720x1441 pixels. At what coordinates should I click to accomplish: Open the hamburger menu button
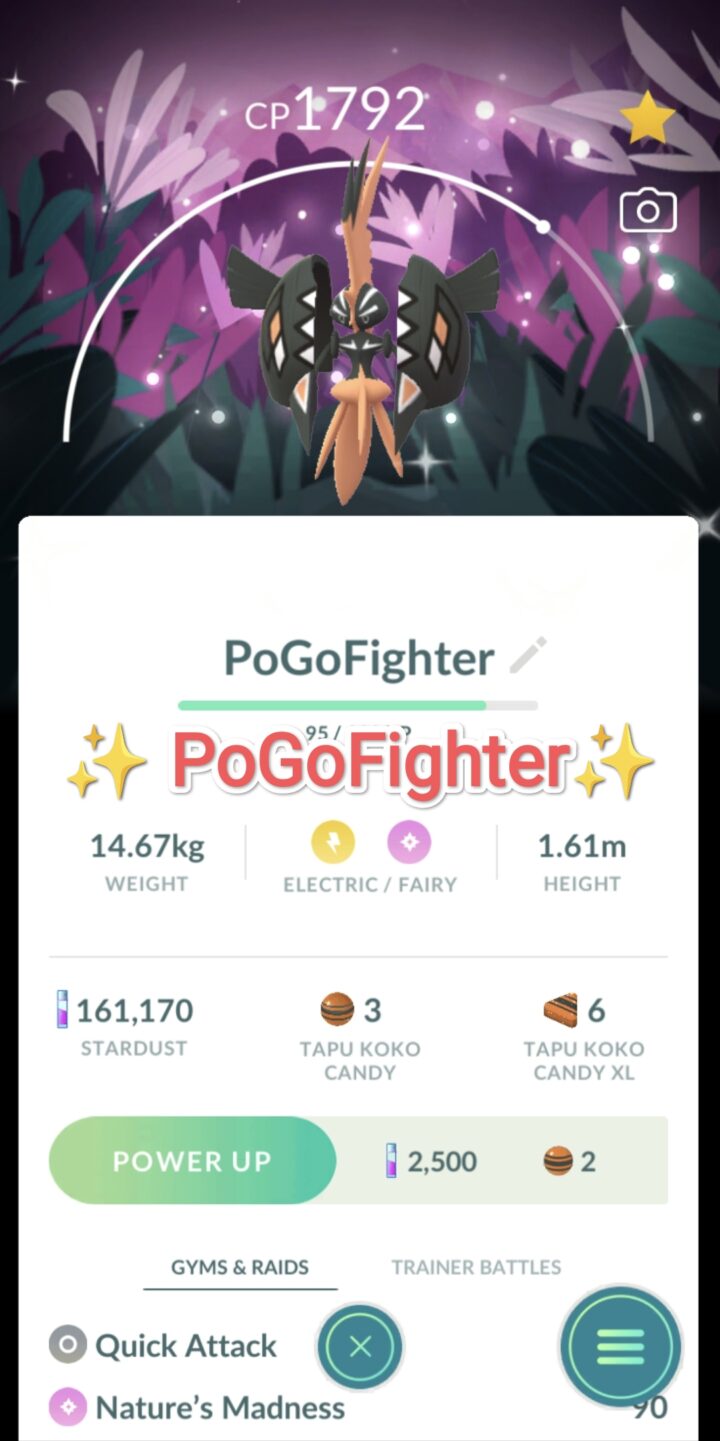point(620,1347)
